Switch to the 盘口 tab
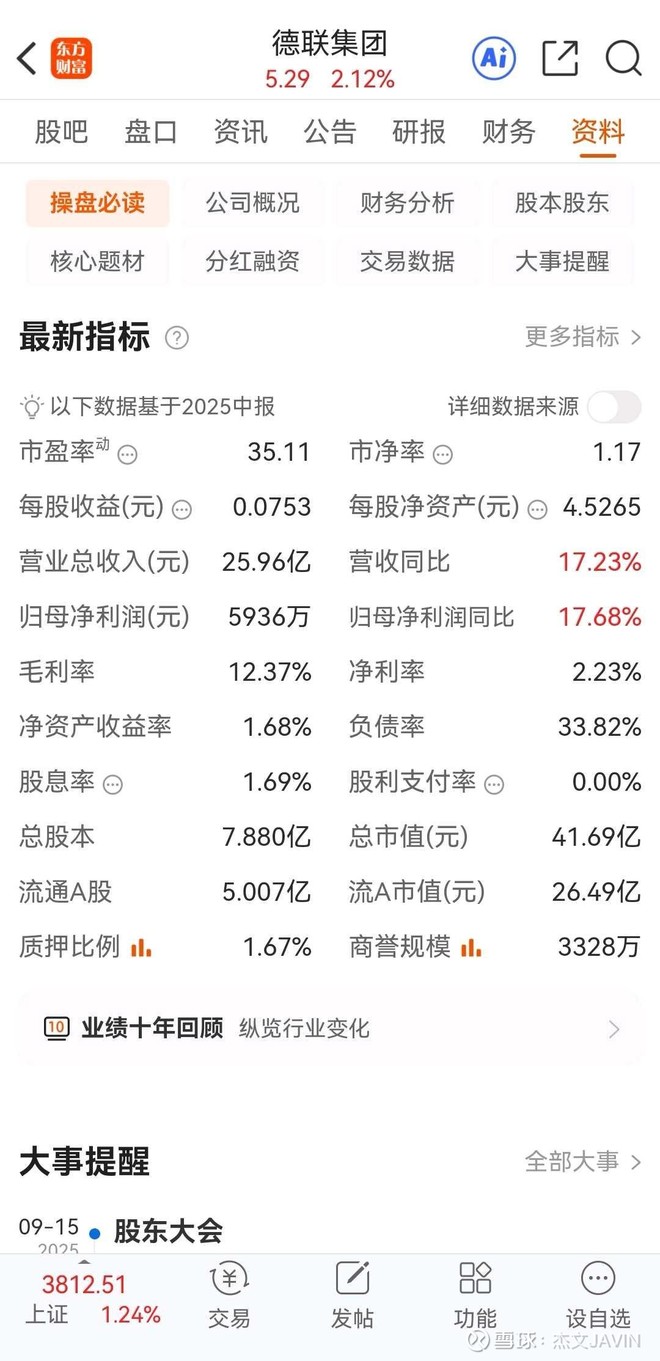This screenshot has height=1361, width=660. coord(151,132)
